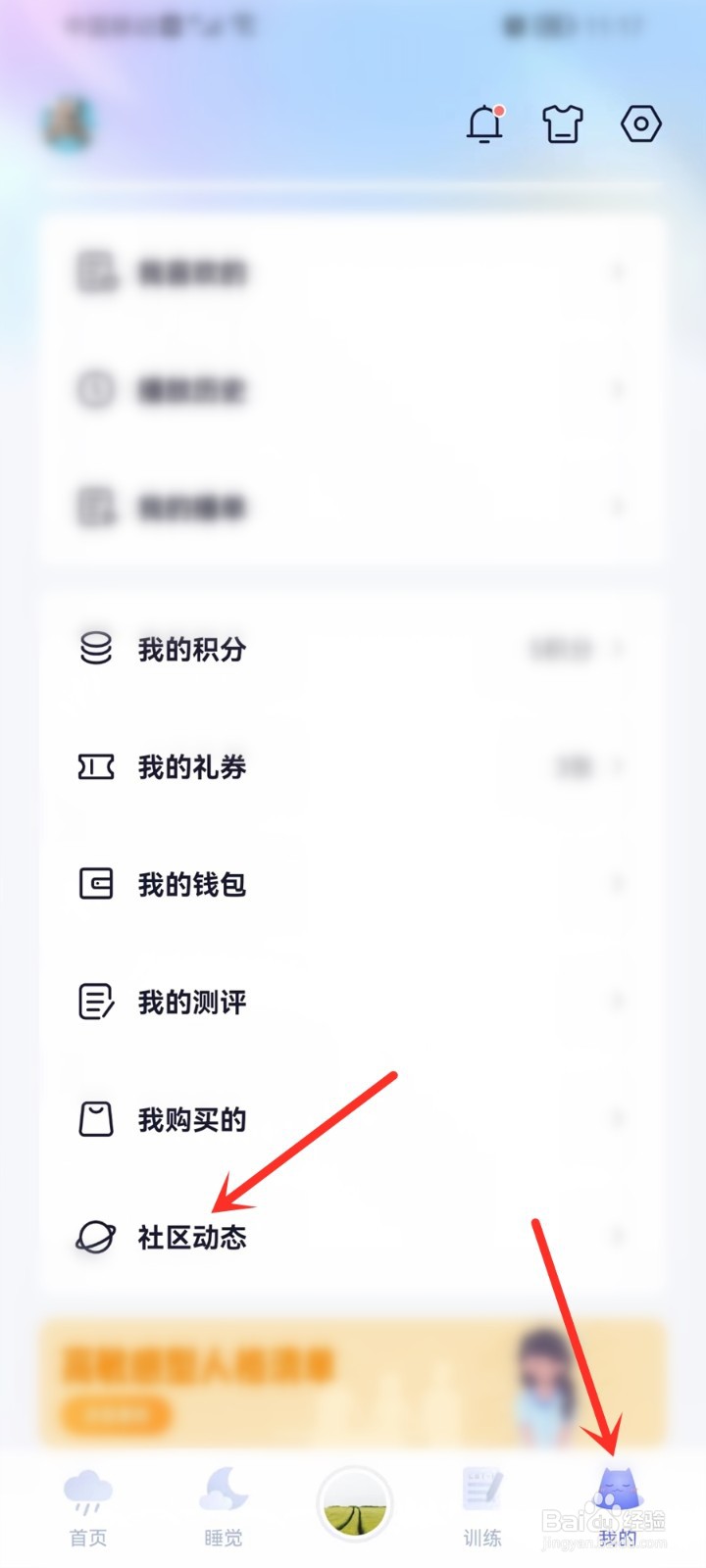The width and height of the screenshot is (706, 1568).
Task: Click the ticket icon beside 我的礼券
Action: pyautogui.click(x=93, y=767)
